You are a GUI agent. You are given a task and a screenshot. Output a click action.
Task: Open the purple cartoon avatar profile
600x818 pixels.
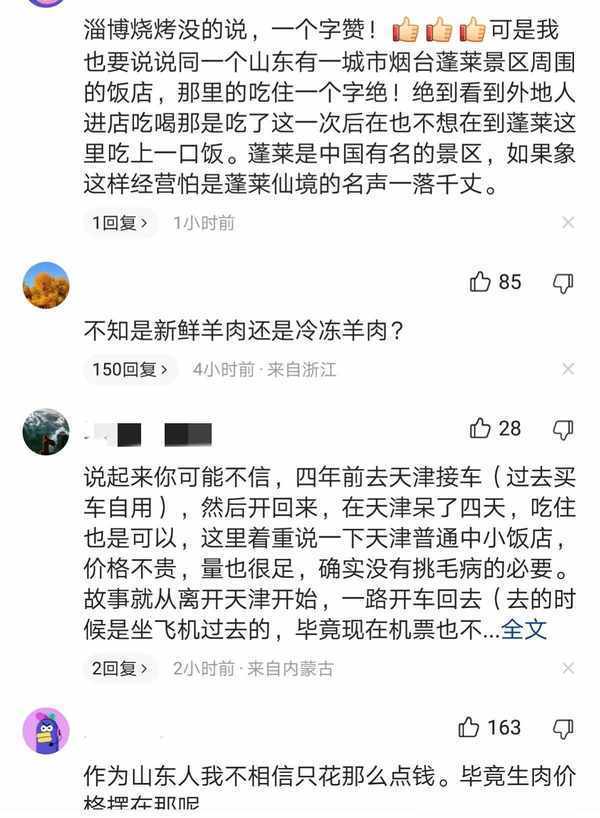point(46,731)
